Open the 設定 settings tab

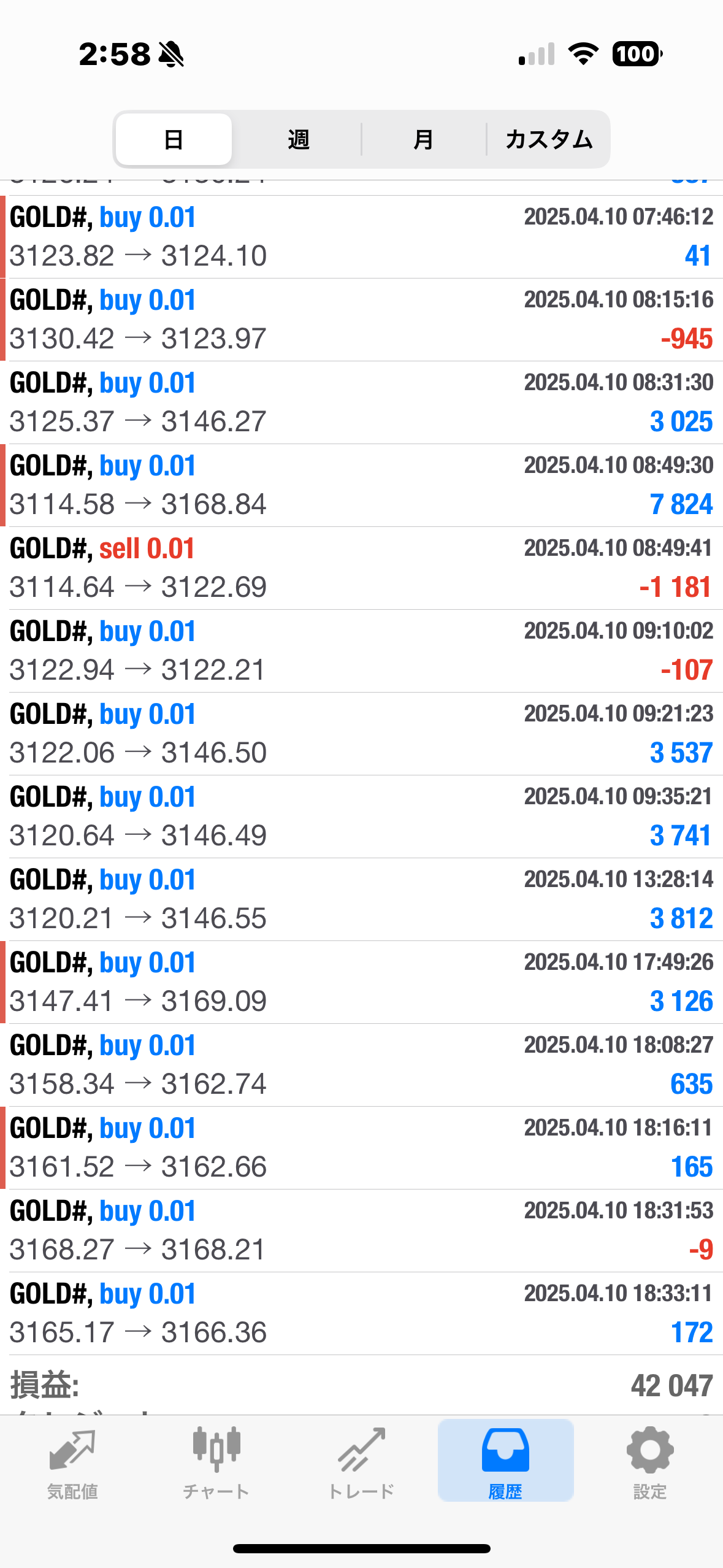[649, 1462]
